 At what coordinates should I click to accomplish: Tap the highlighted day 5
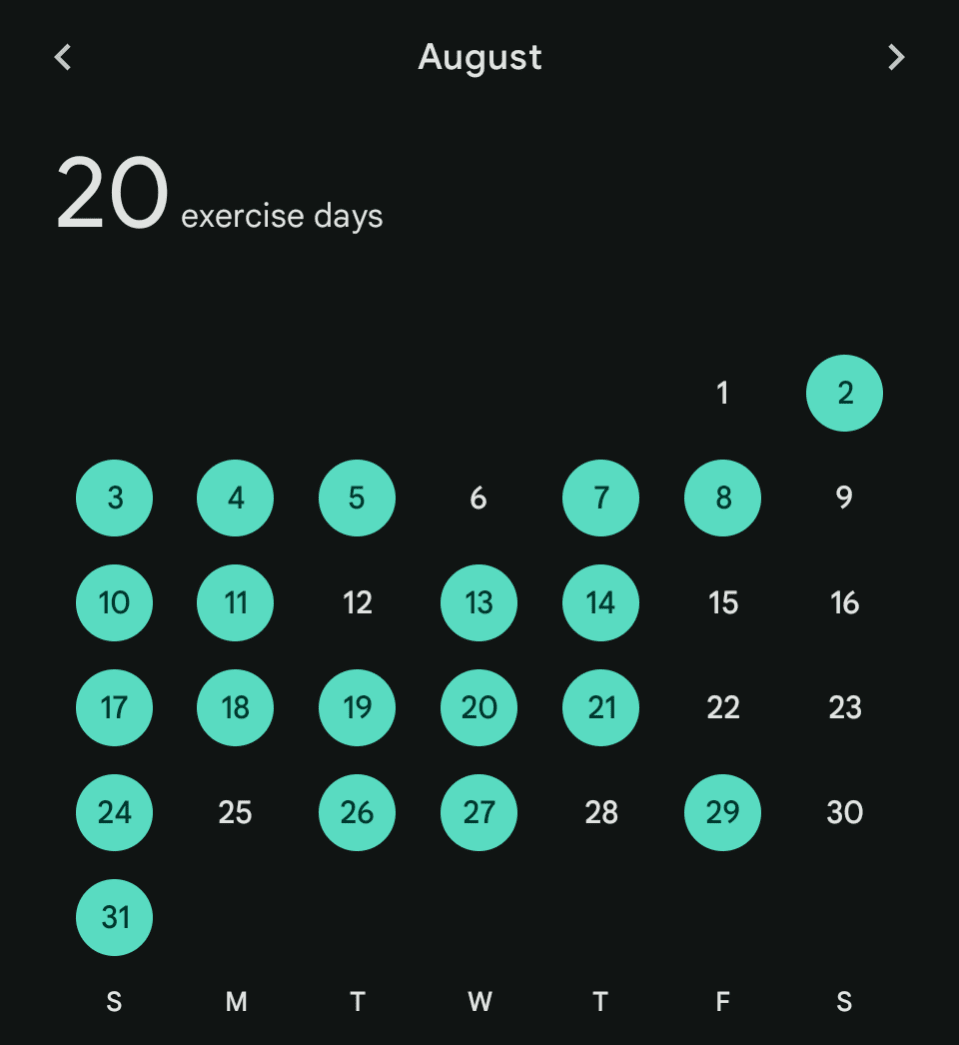357,498
